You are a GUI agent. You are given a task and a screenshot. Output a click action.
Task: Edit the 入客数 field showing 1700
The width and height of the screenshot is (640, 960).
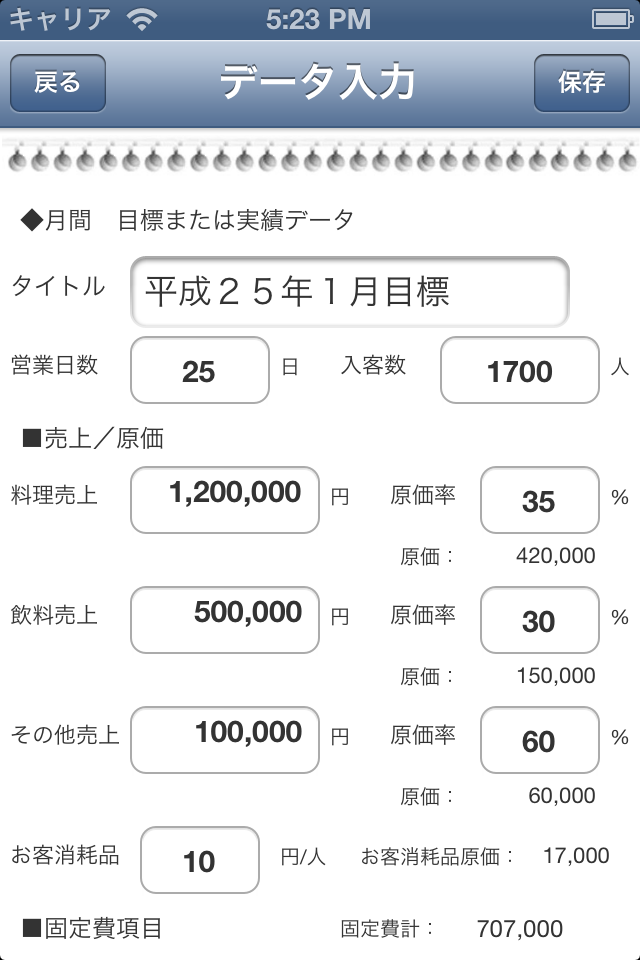[519, 370]
